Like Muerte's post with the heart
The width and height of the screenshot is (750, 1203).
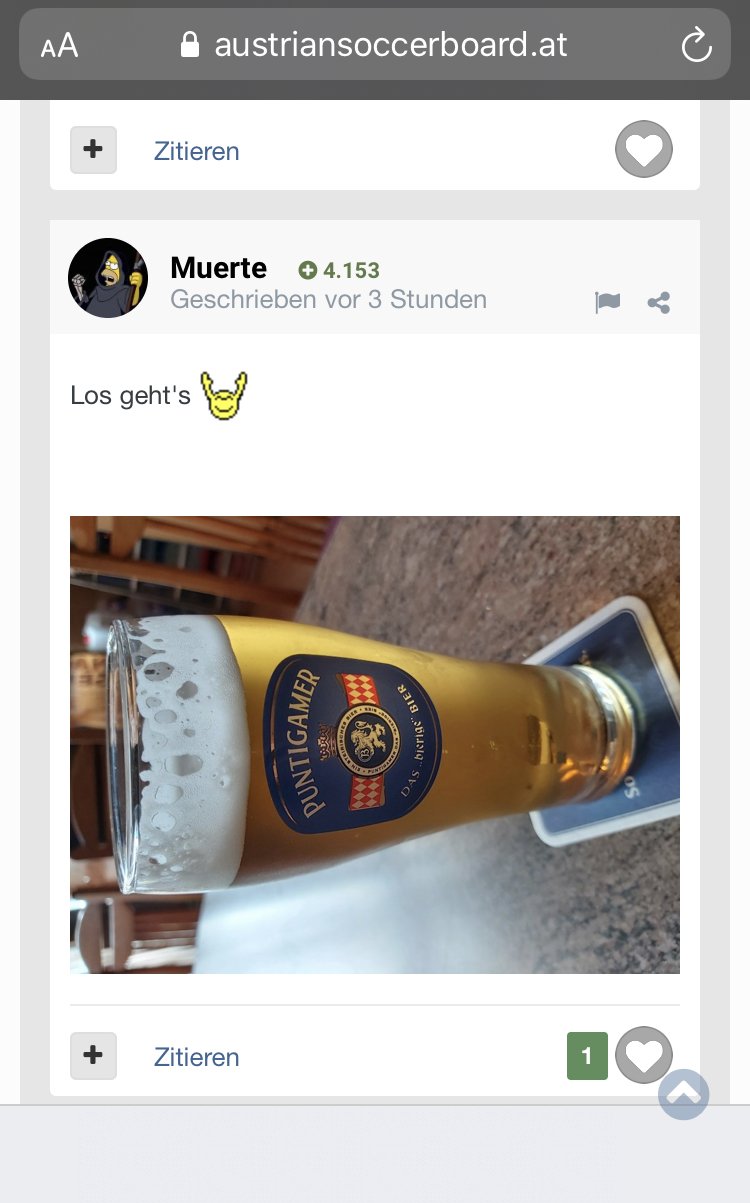tap(643, 1055)
